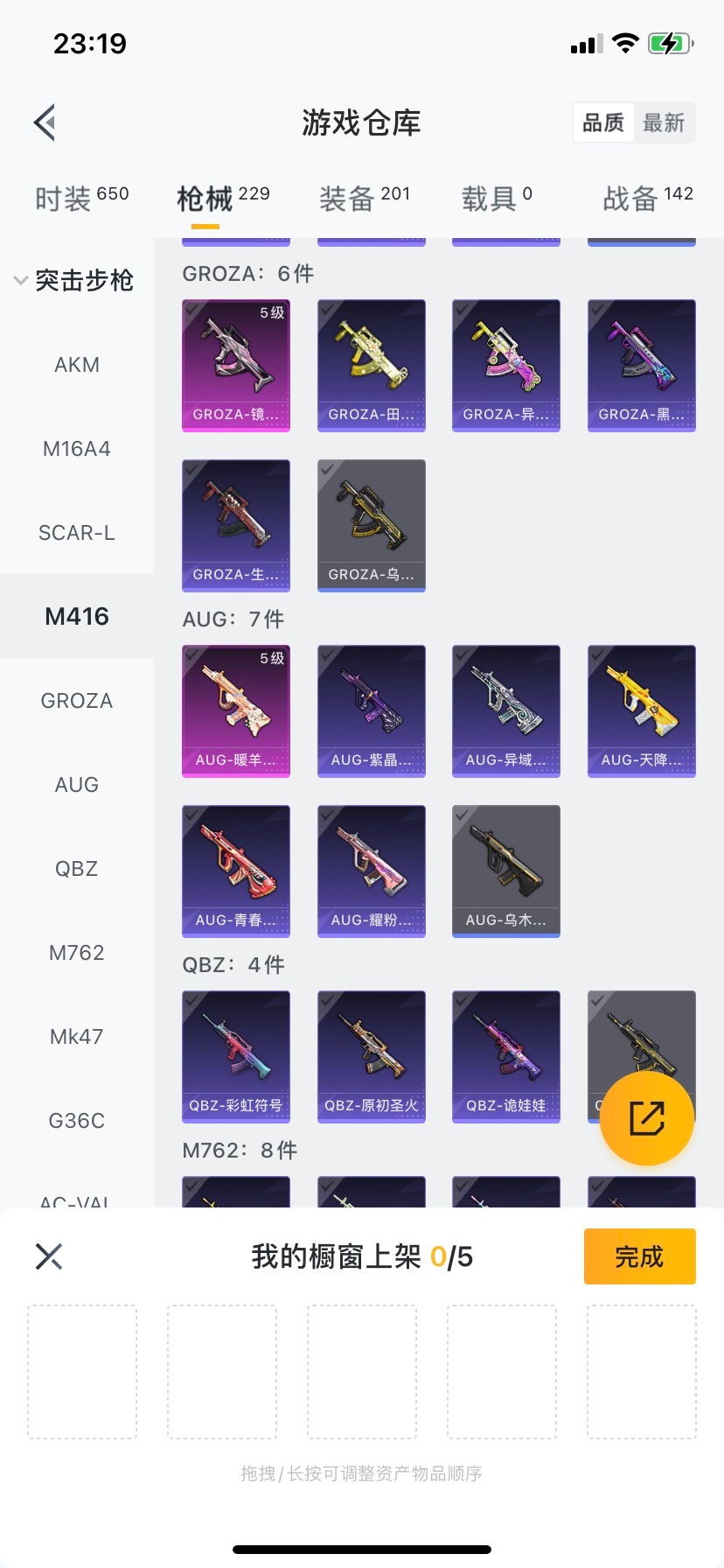The height and width of the screenshot is (1568, 724).
Task: Select QBZ in the weapon list
Action: tap(77, 869)
